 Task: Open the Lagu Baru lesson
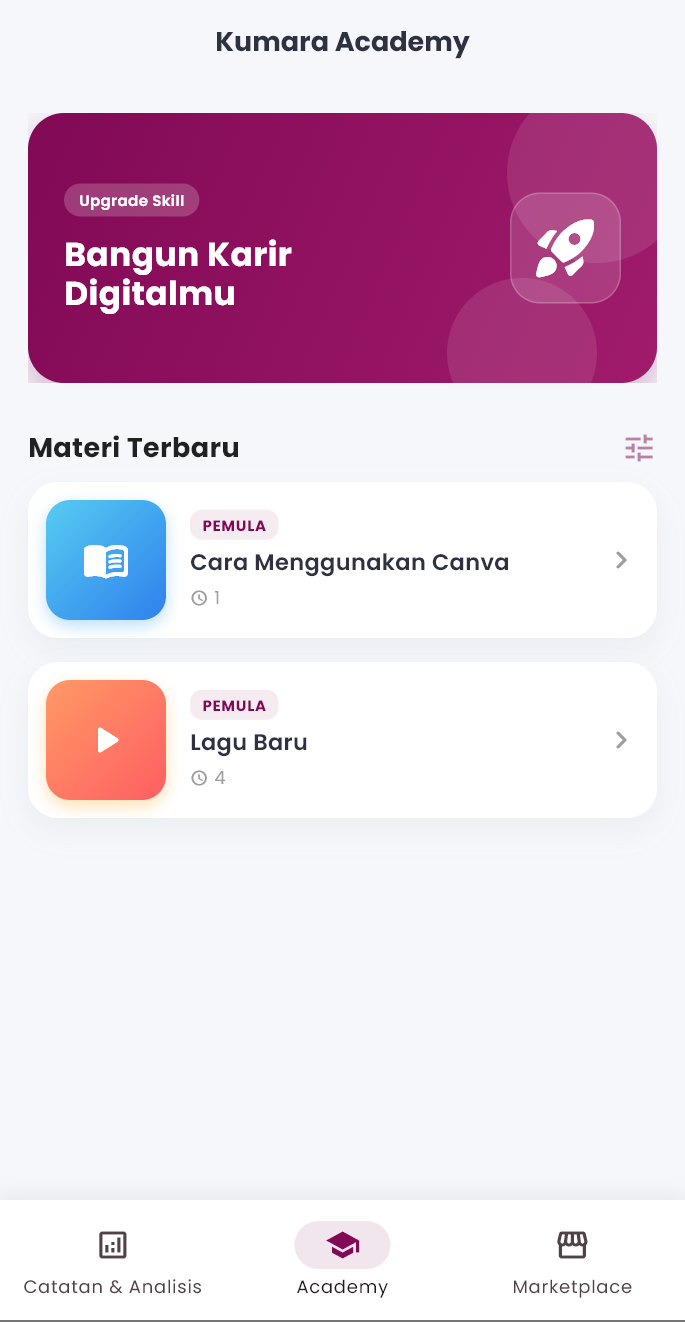click(x=342, y=740)
